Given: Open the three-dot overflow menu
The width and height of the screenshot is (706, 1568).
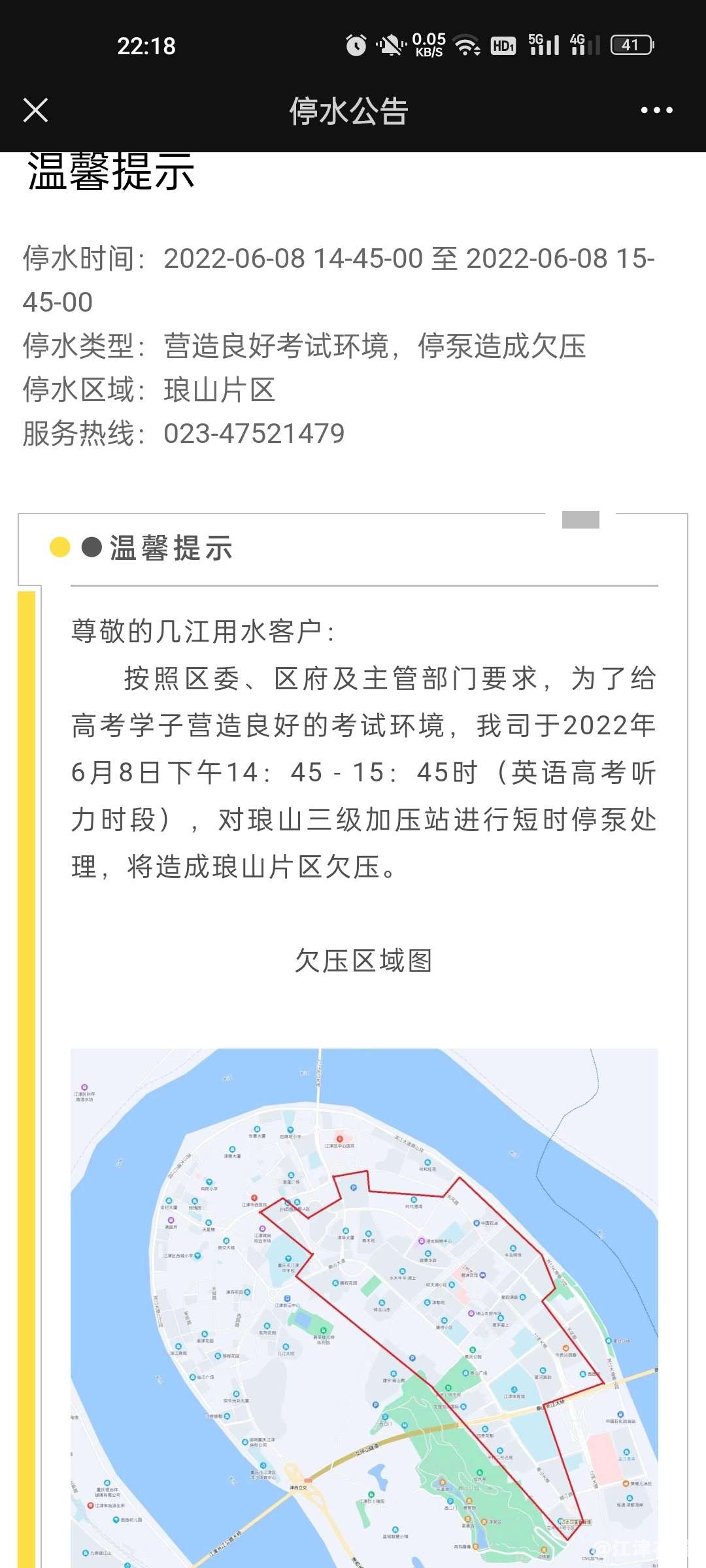Looking at the screenshot, I should 656,110.
